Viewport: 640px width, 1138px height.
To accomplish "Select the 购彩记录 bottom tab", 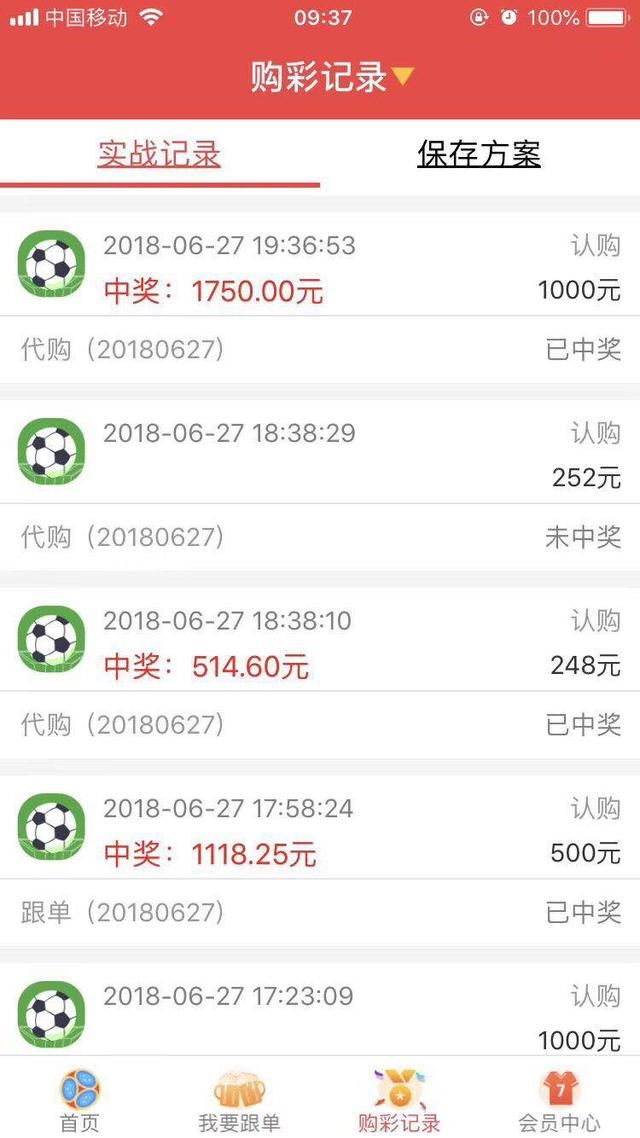I will tap(399, 1100).
